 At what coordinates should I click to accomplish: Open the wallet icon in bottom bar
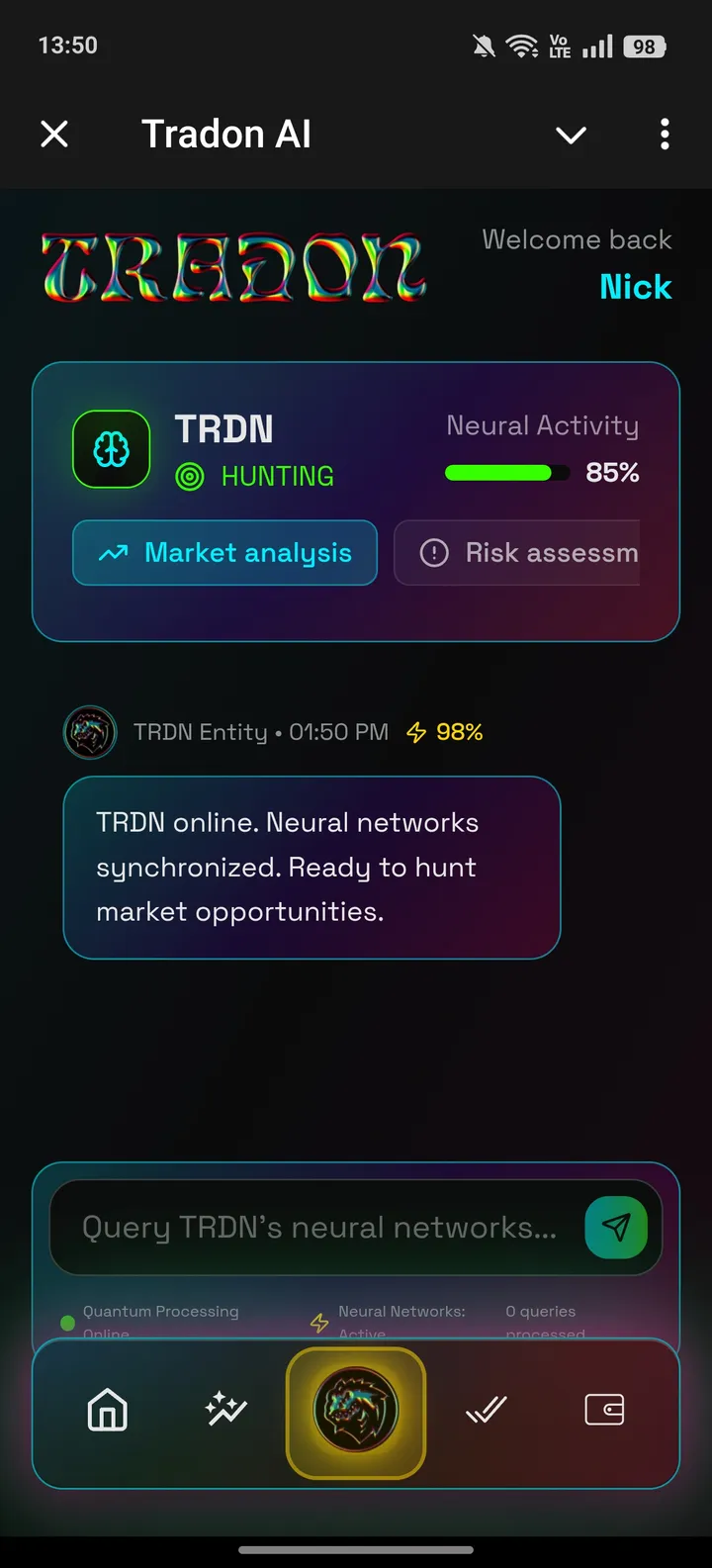pos(604,1412)
